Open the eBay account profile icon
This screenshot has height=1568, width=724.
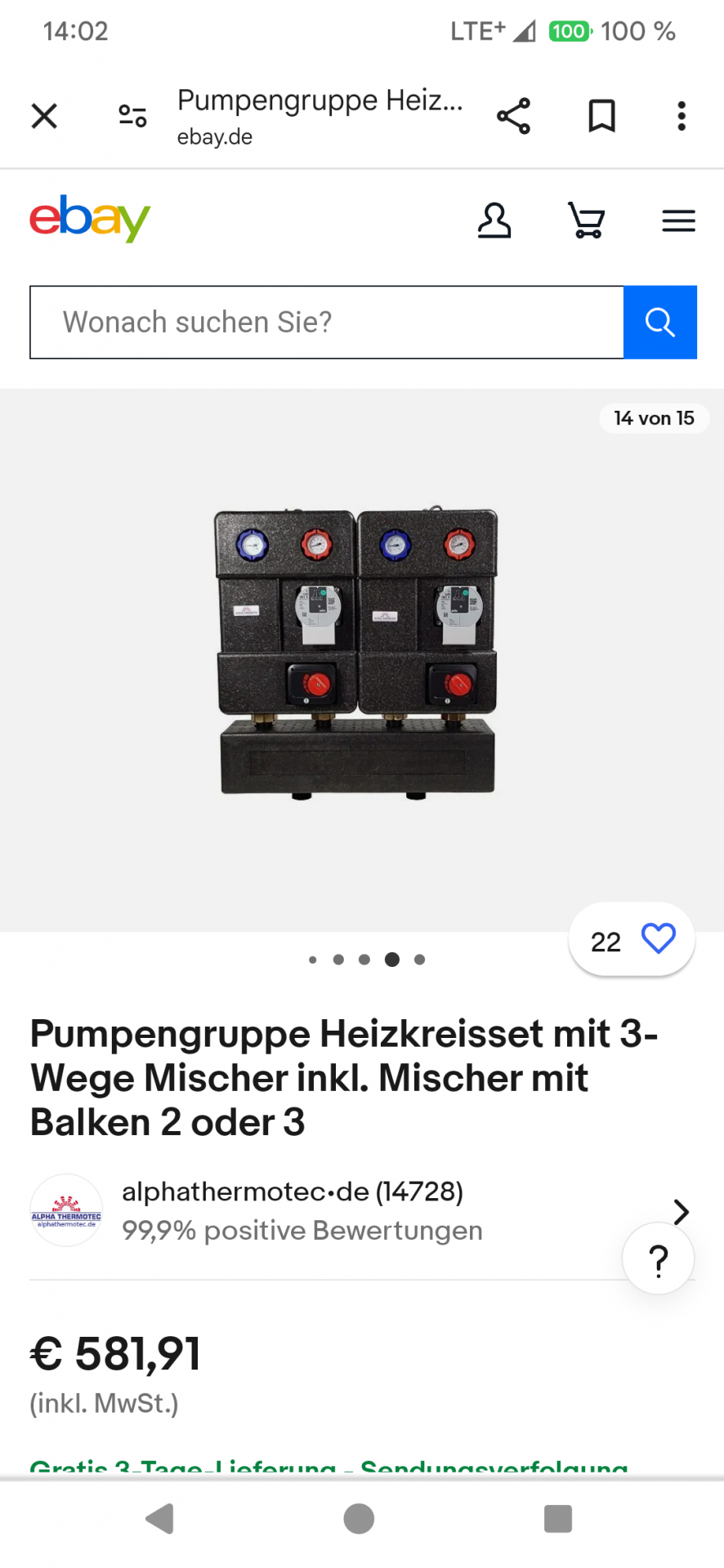coord(494,220)
